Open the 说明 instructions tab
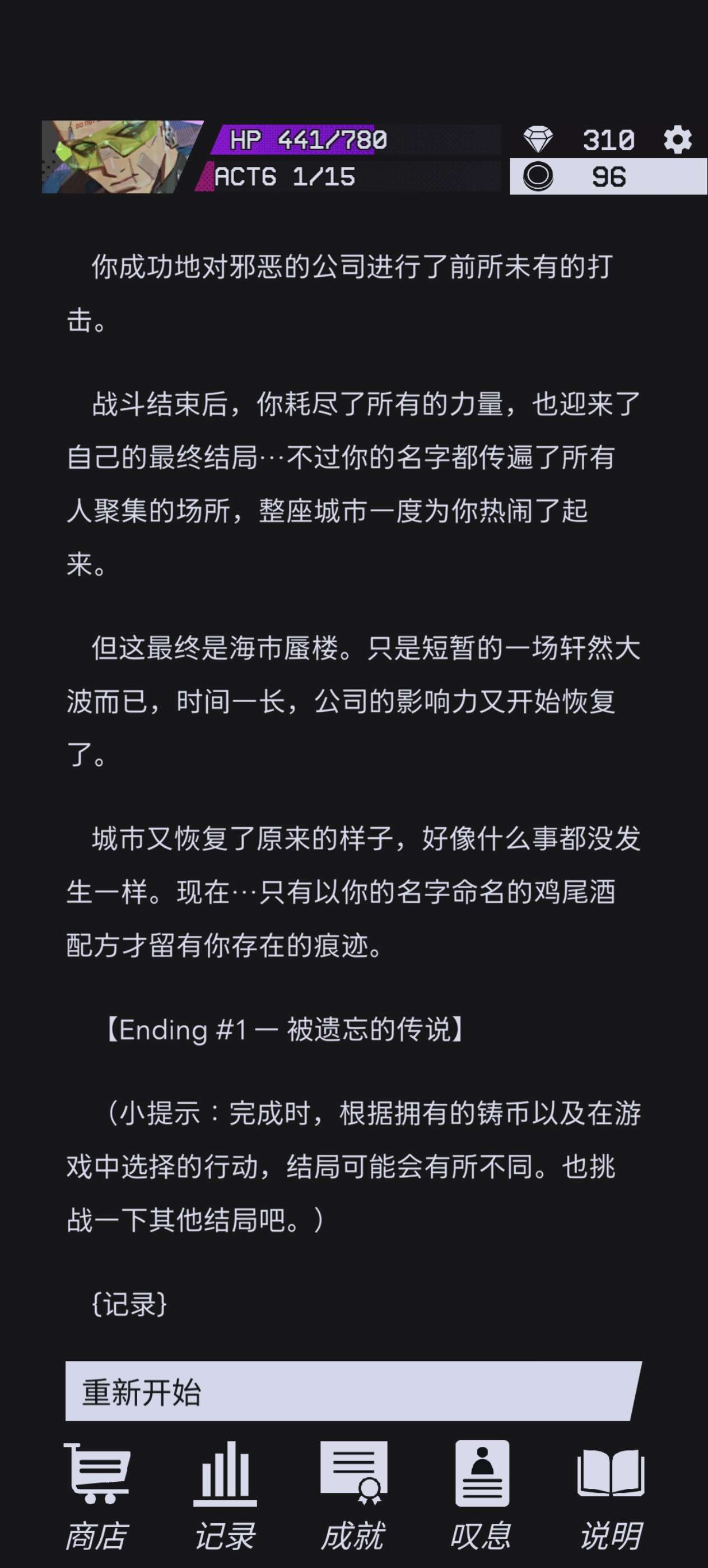The height and width of the screenshot is (1568, 708). tap(611, 1496)
